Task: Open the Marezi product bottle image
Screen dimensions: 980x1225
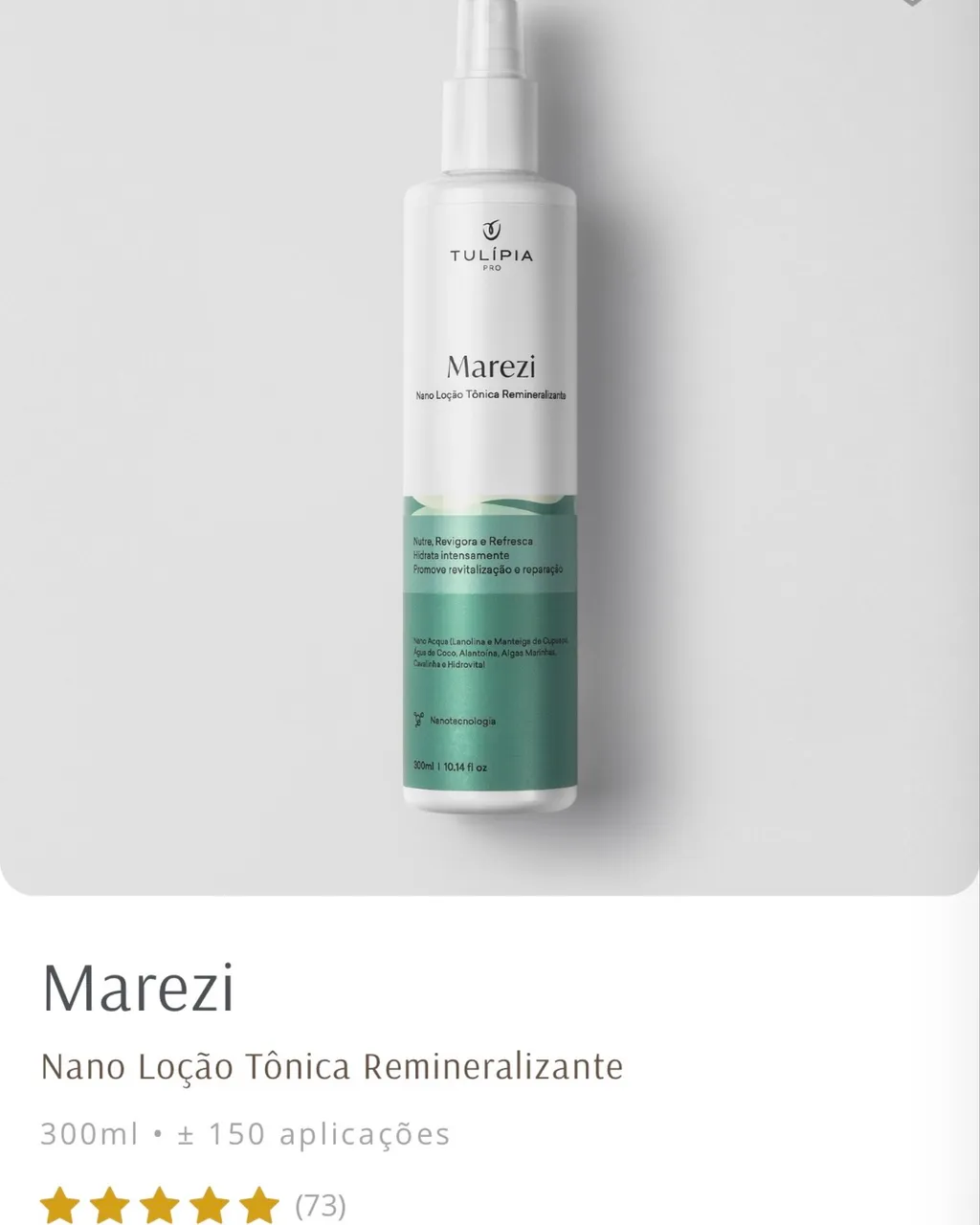Action: coord(490,447)
